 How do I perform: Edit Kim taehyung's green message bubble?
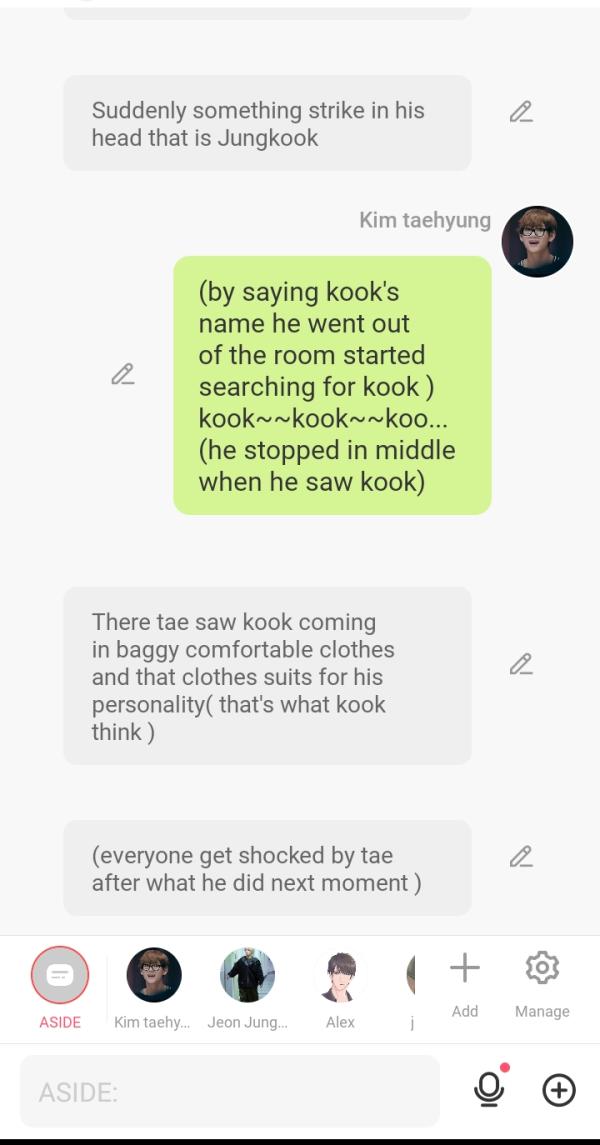pyautogui.click(x=122, y=375)
